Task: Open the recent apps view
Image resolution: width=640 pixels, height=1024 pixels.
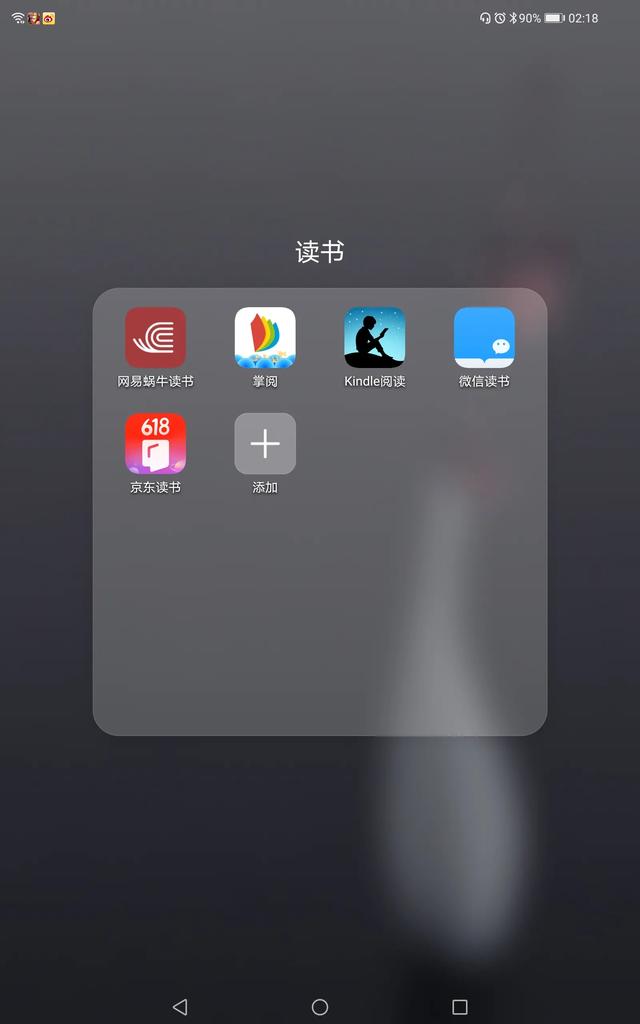Action: (x=460, y=1006)
